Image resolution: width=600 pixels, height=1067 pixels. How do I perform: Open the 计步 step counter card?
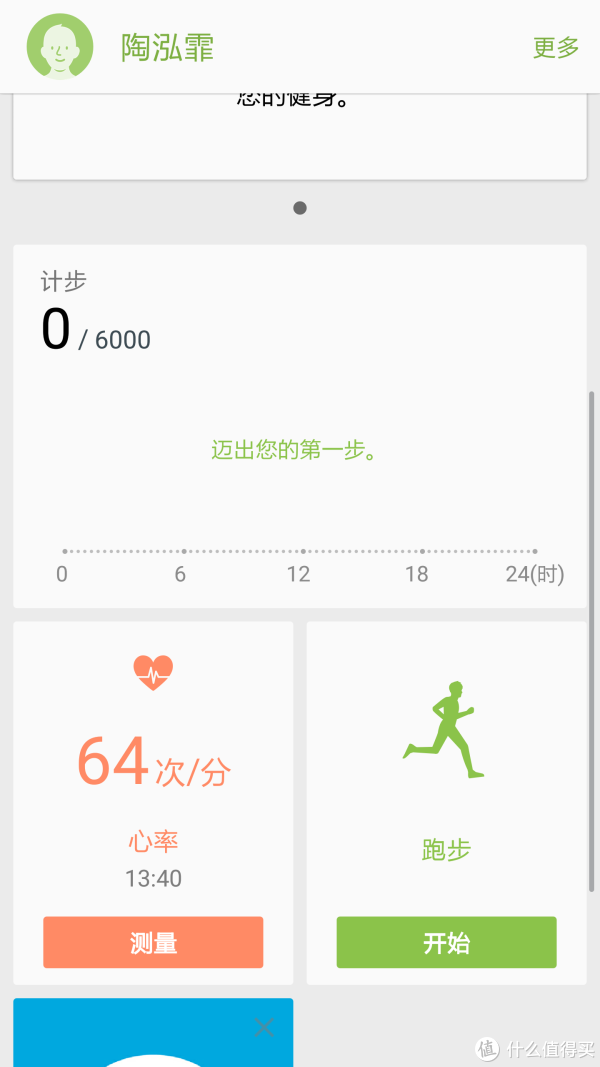click(300, 426)
